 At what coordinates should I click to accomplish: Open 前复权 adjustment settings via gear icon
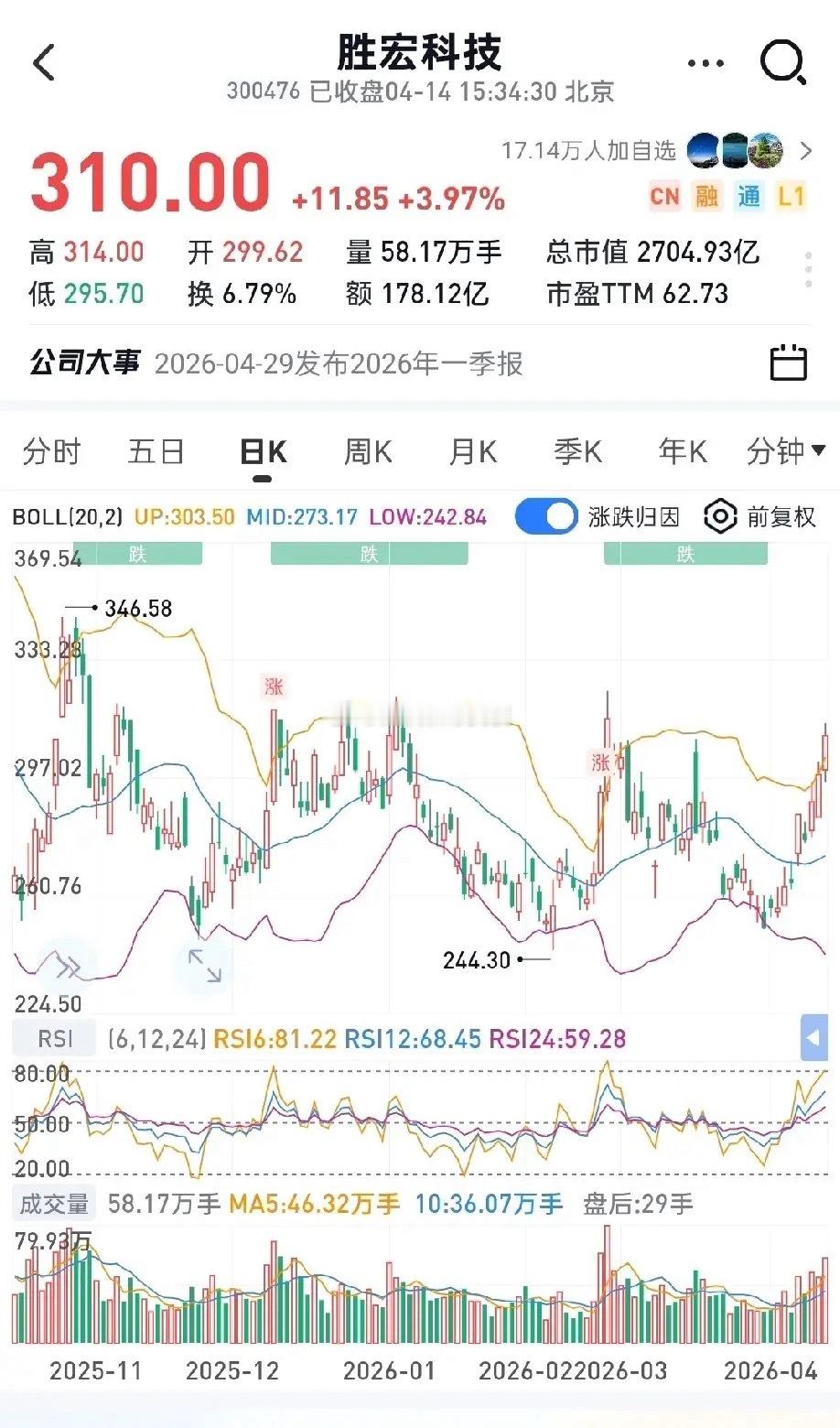coord(720,516)
